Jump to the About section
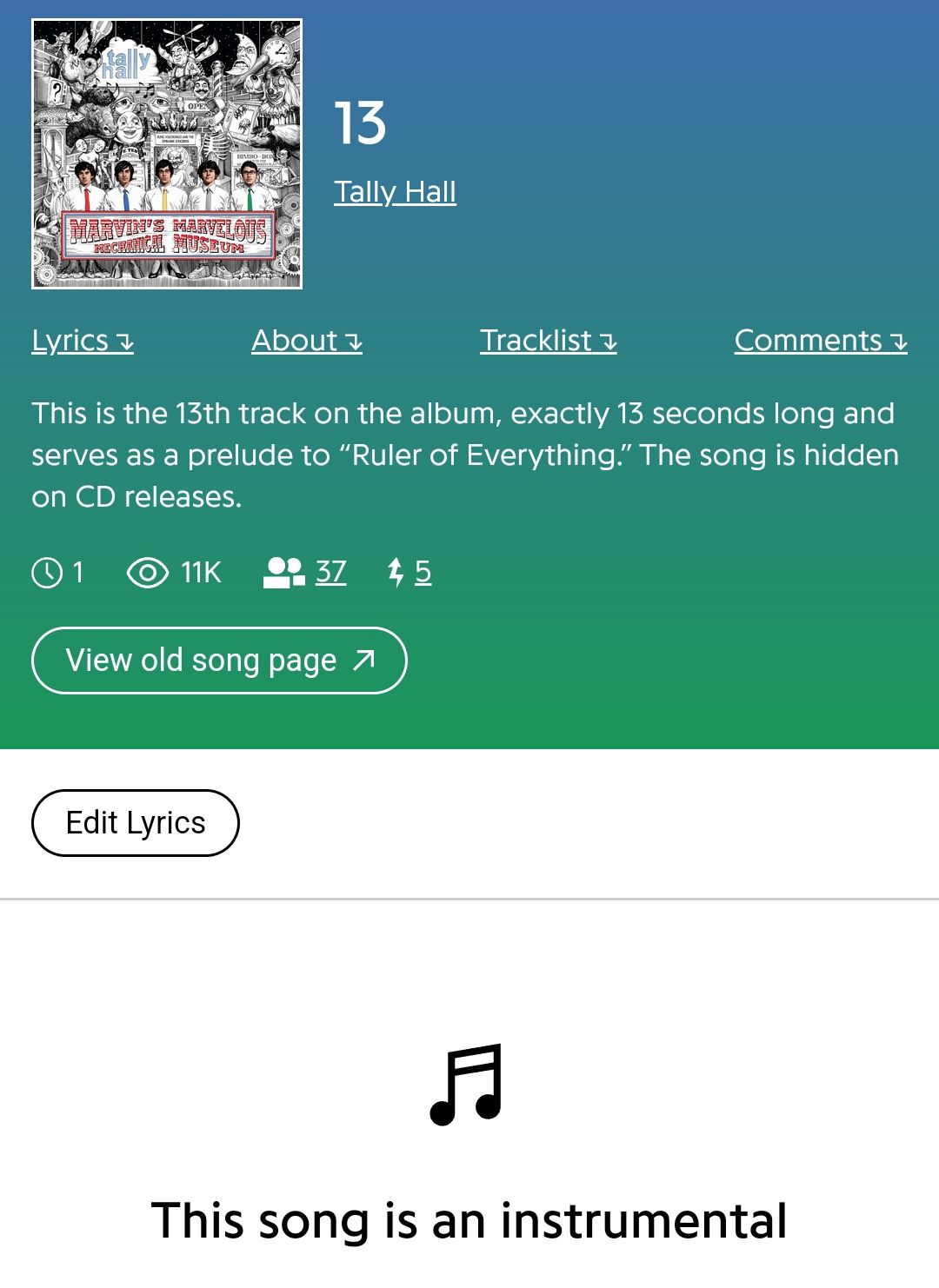Screen dimensions: 939x1288 click(306, 341)
